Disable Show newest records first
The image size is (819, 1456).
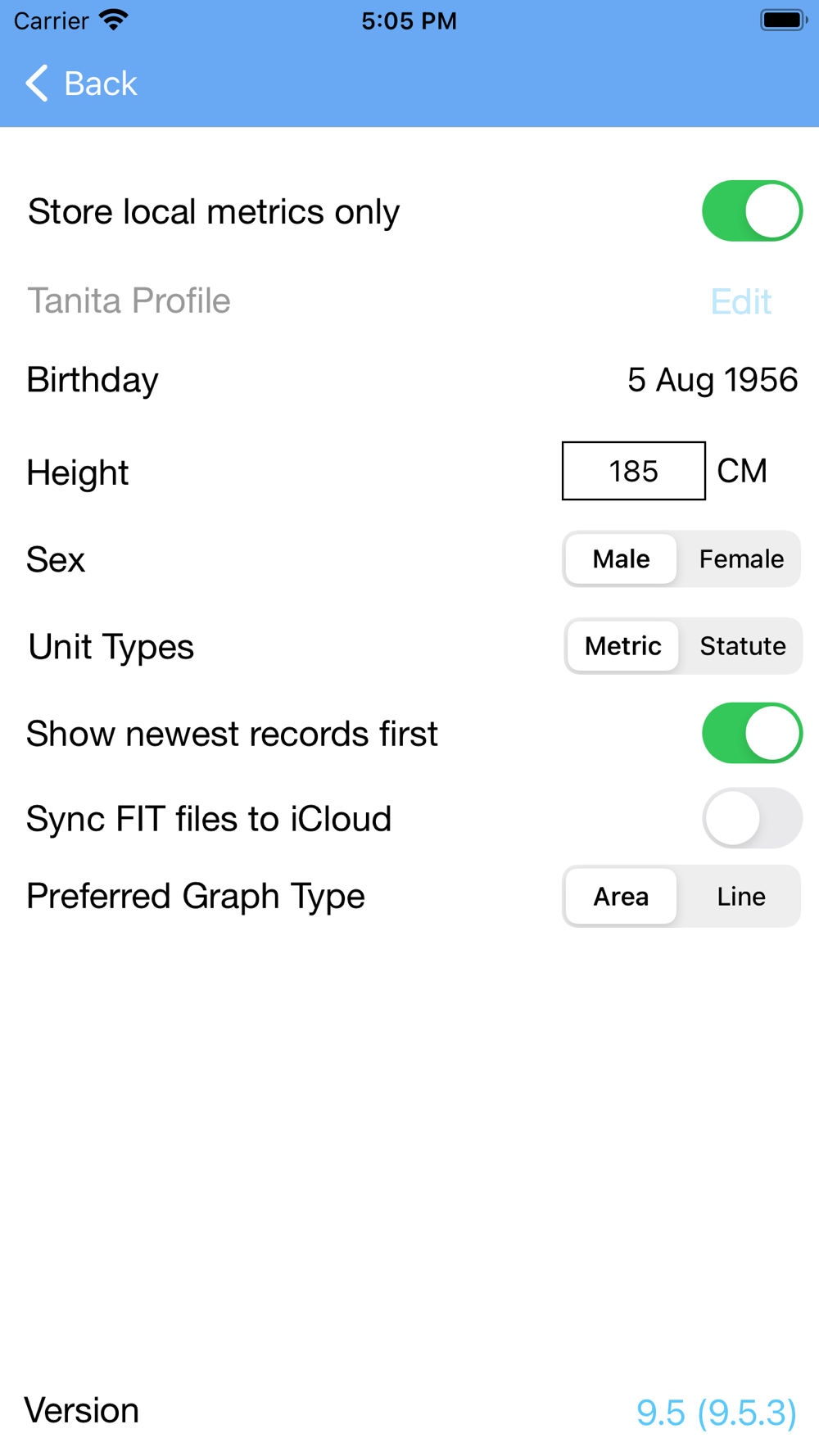point(752,733)
